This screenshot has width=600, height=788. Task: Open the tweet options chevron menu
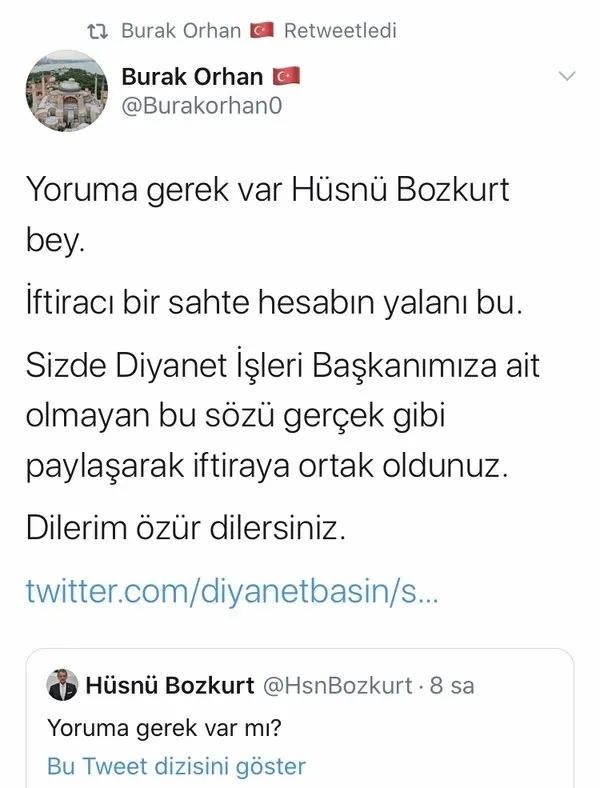(x=566, y=77)
